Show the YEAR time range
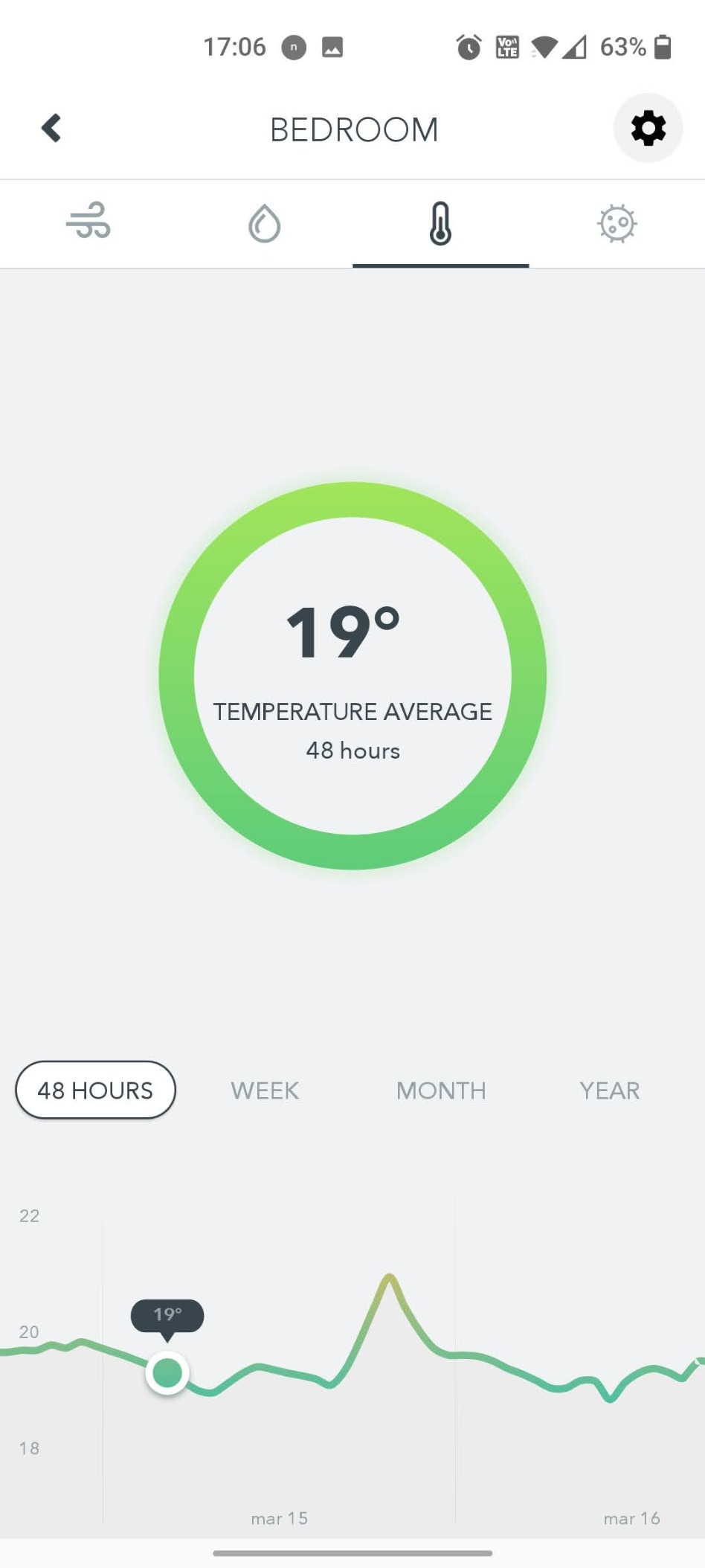 (609, 1090)
